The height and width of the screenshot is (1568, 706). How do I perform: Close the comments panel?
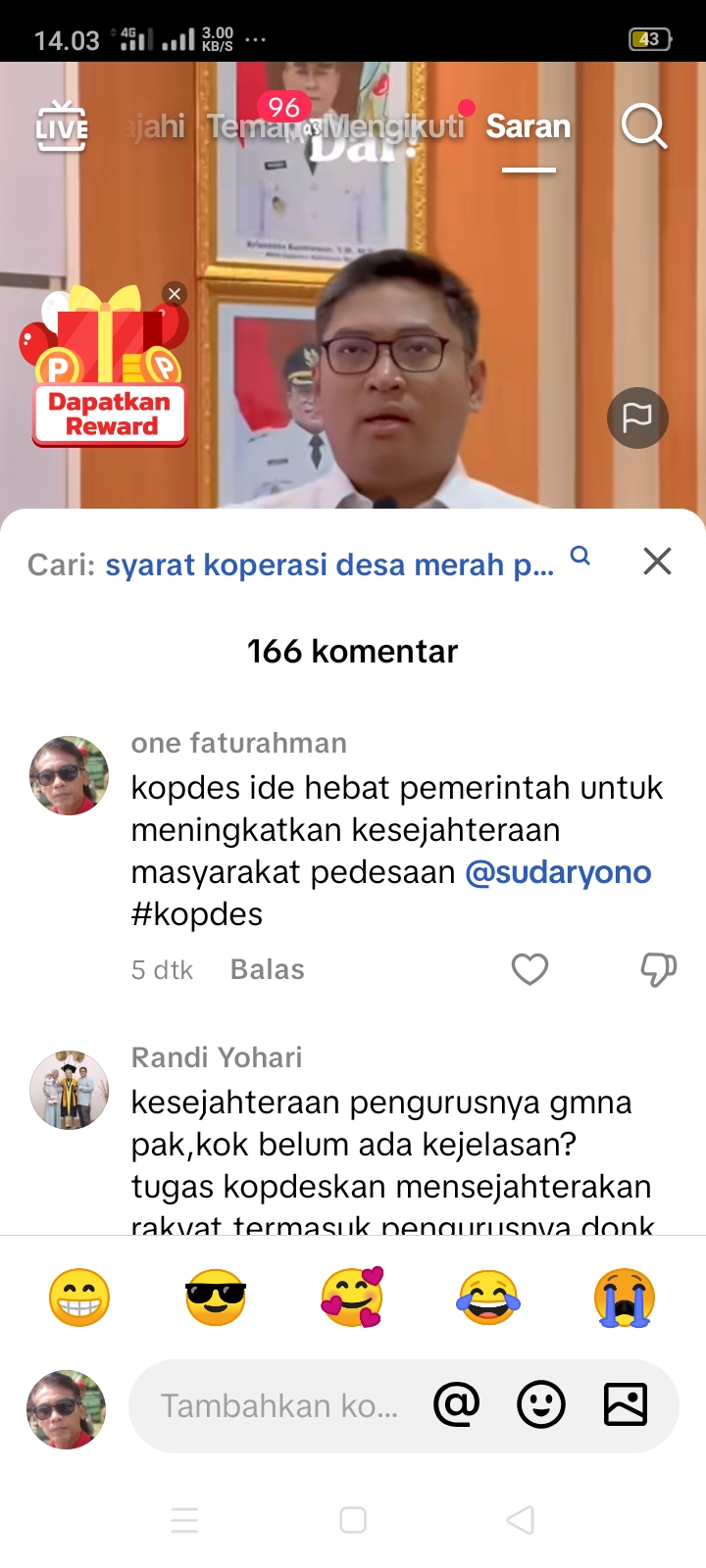coord(657,562)
